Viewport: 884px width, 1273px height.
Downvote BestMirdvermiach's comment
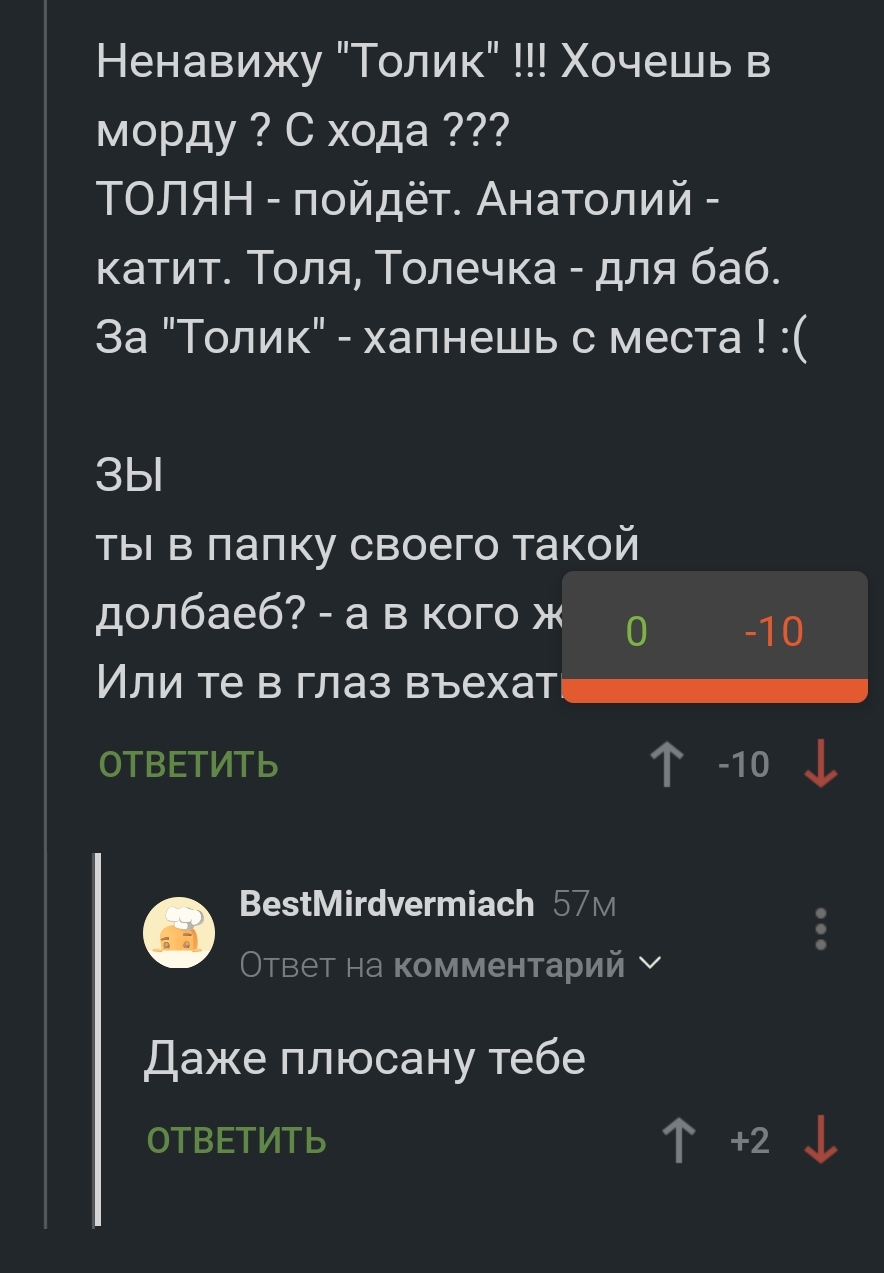point(821,1141)
